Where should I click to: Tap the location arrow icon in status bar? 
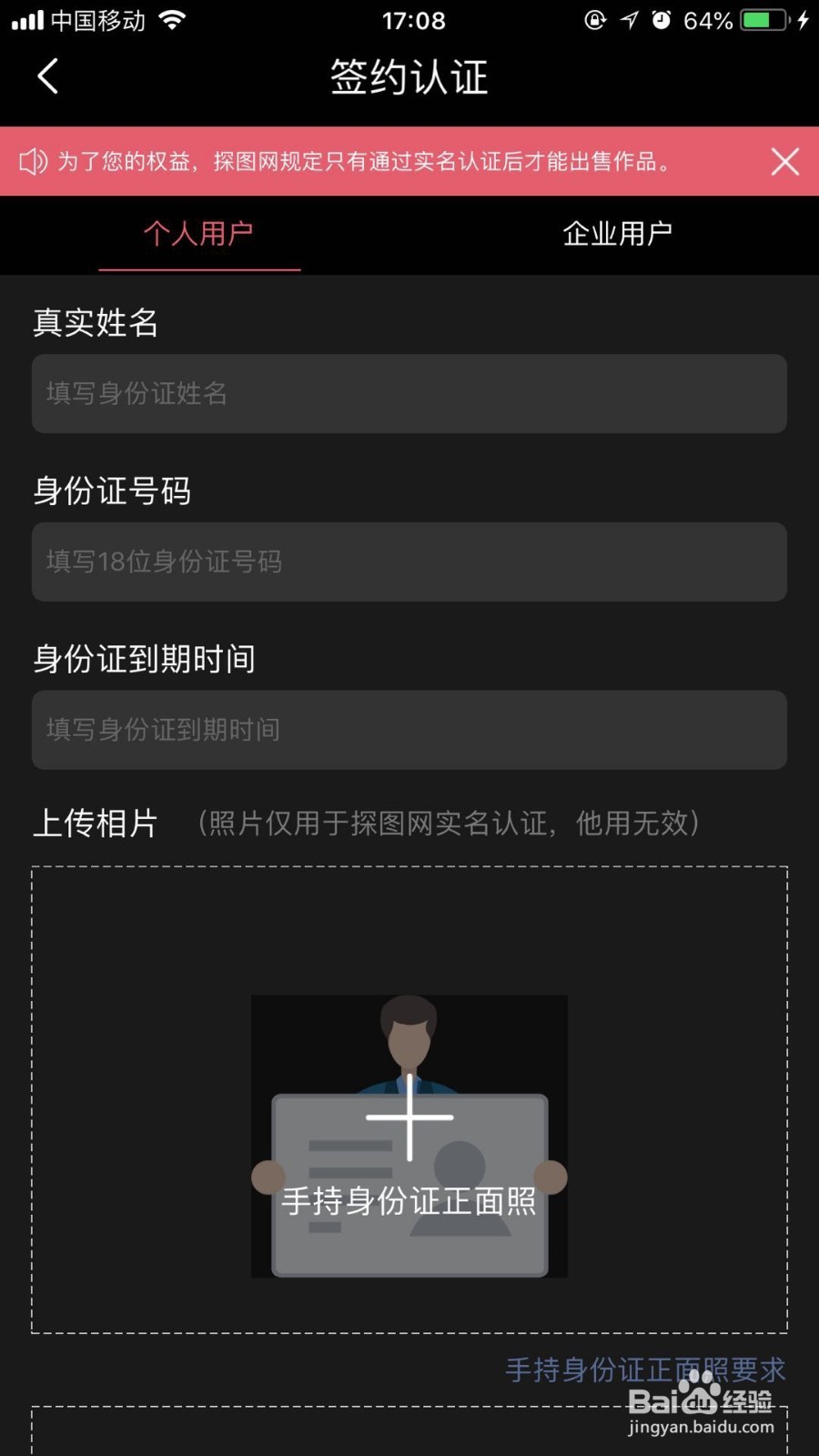[x=630, y=18]
